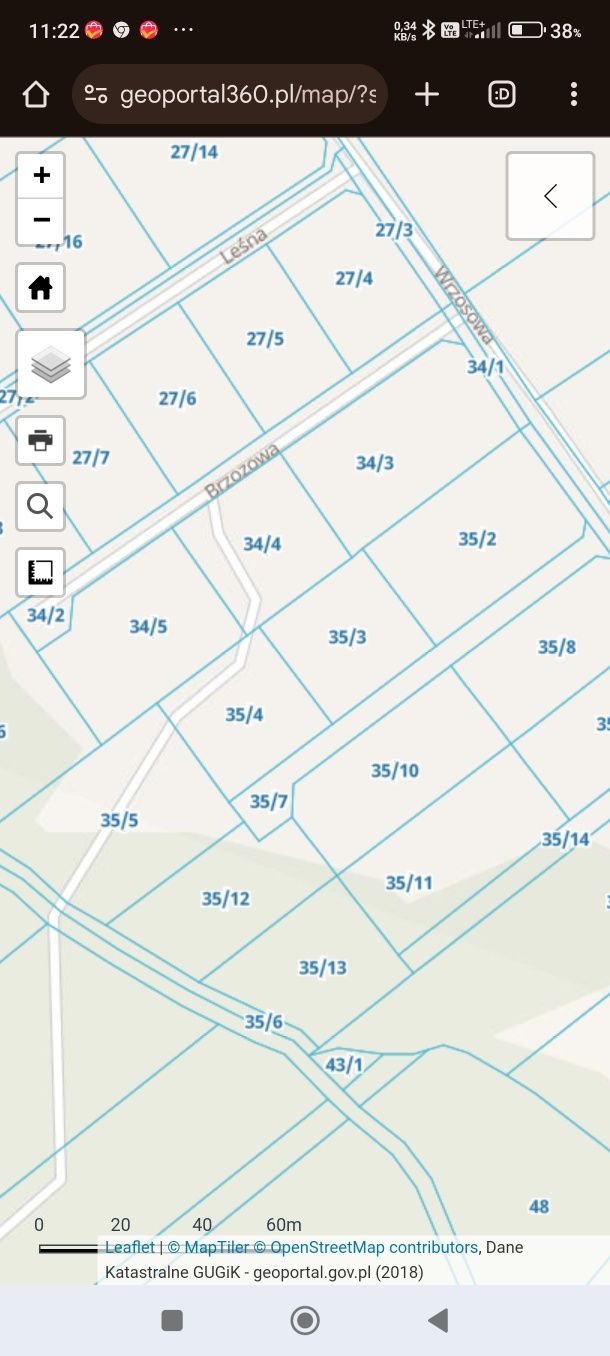Expand the side panel arrow
Viewport: 610px width, 1356px height.
(x=551, y=196)
